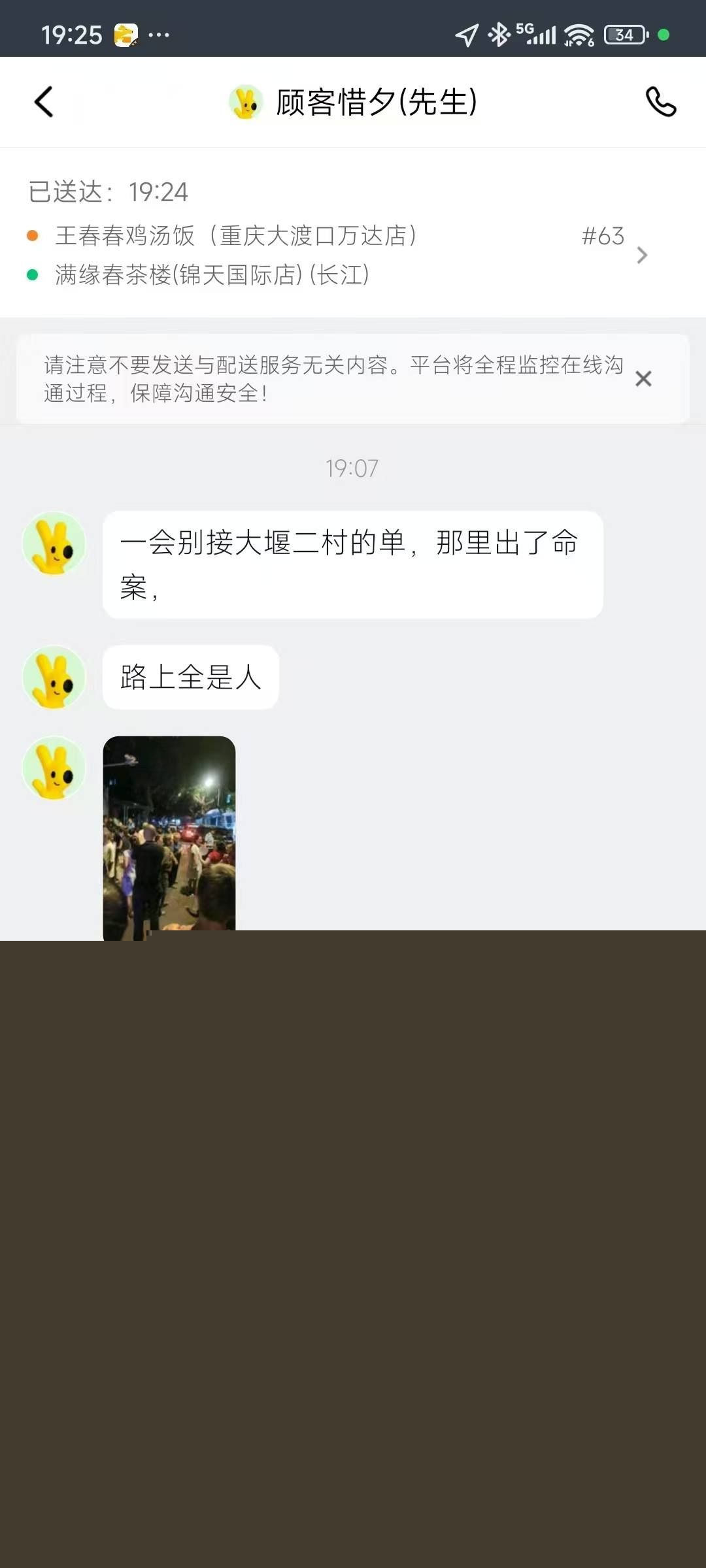Tap the avatar next to '路上全是人' message
Image resolution: width=706 pixels, height=1568 pixels.
tap(55, 678)
